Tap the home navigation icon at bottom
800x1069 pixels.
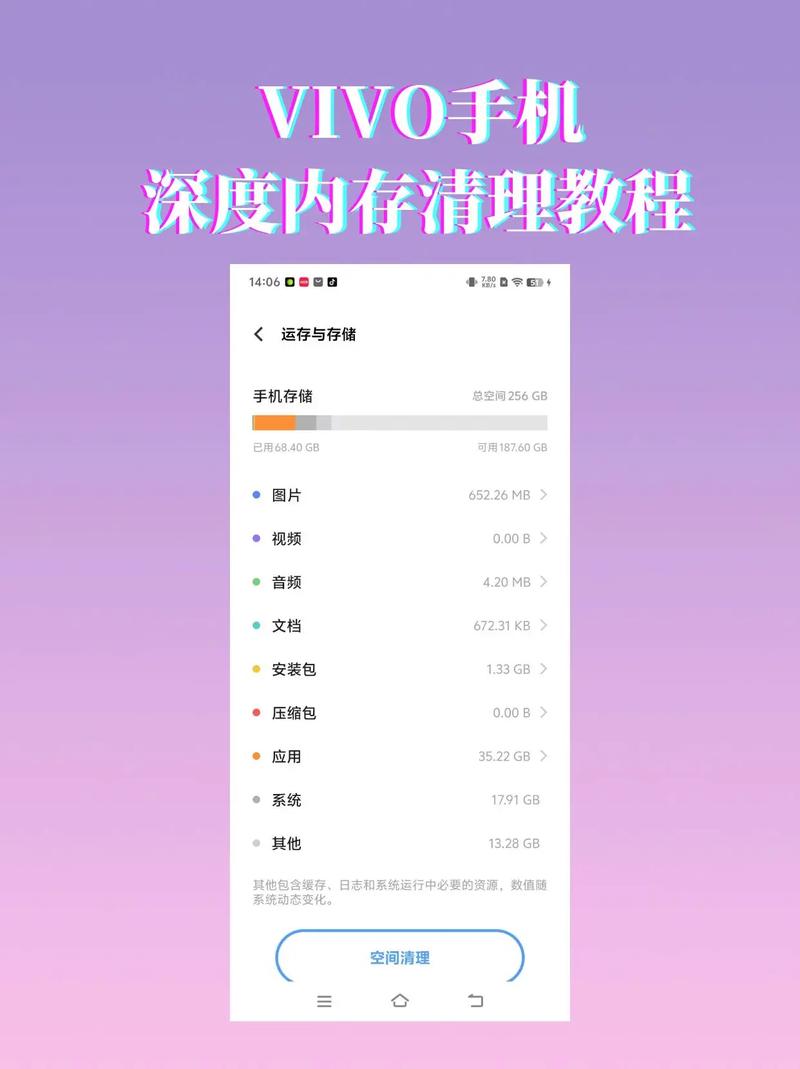(x=400, y=1001)
